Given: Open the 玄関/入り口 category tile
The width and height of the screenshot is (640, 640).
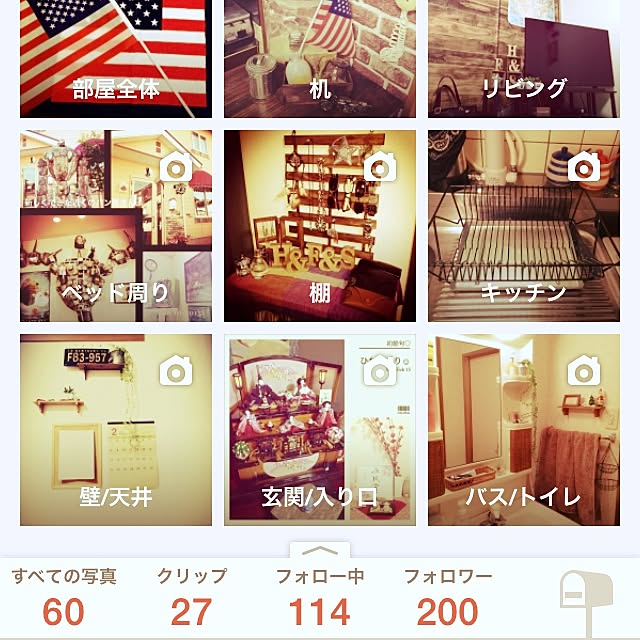Looking at the screenshot, I should tap(320, 430).
